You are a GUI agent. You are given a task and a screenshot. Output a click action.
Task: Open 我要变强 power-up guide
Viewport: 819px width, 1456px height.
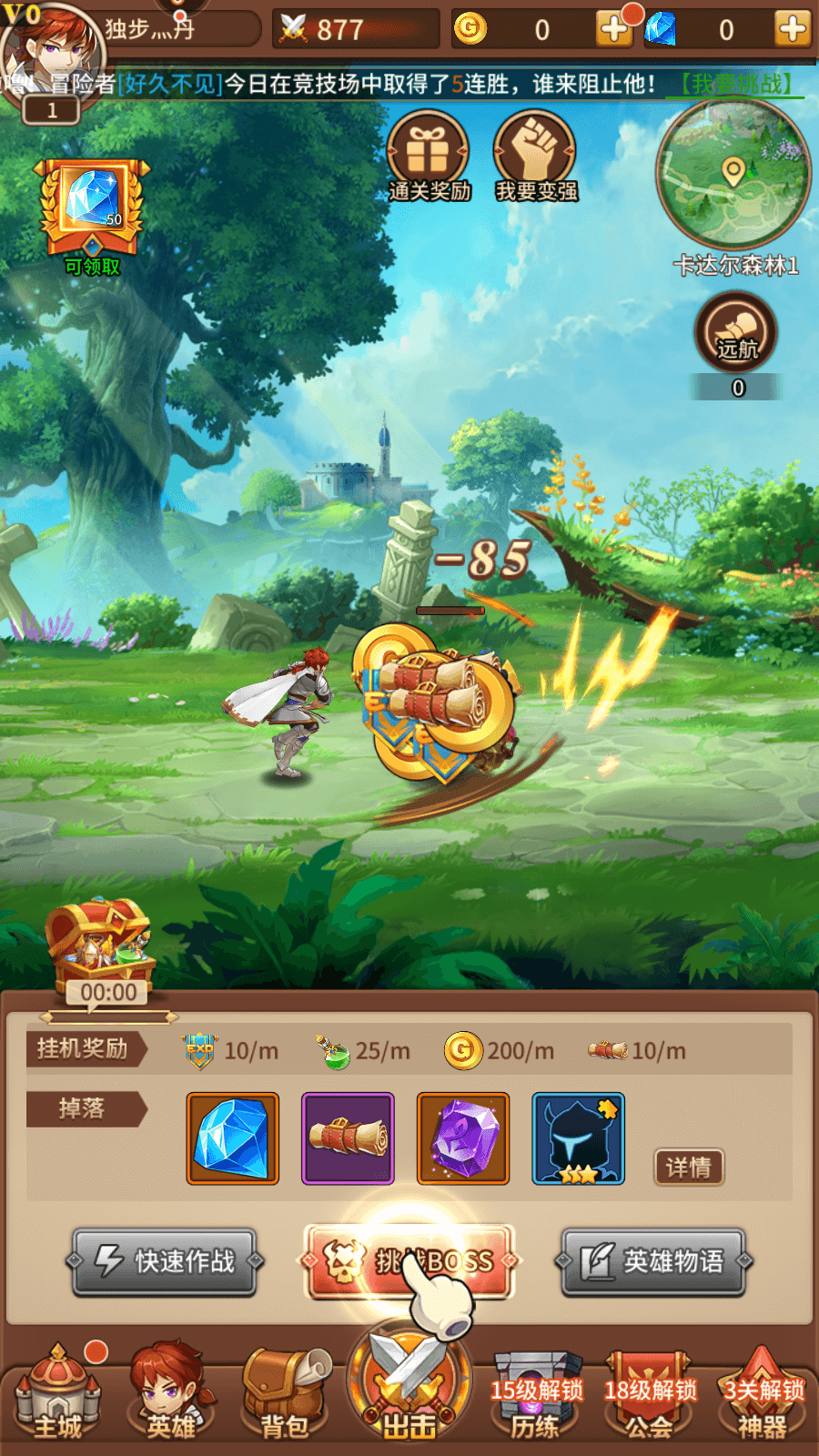[x=535, y=157]
